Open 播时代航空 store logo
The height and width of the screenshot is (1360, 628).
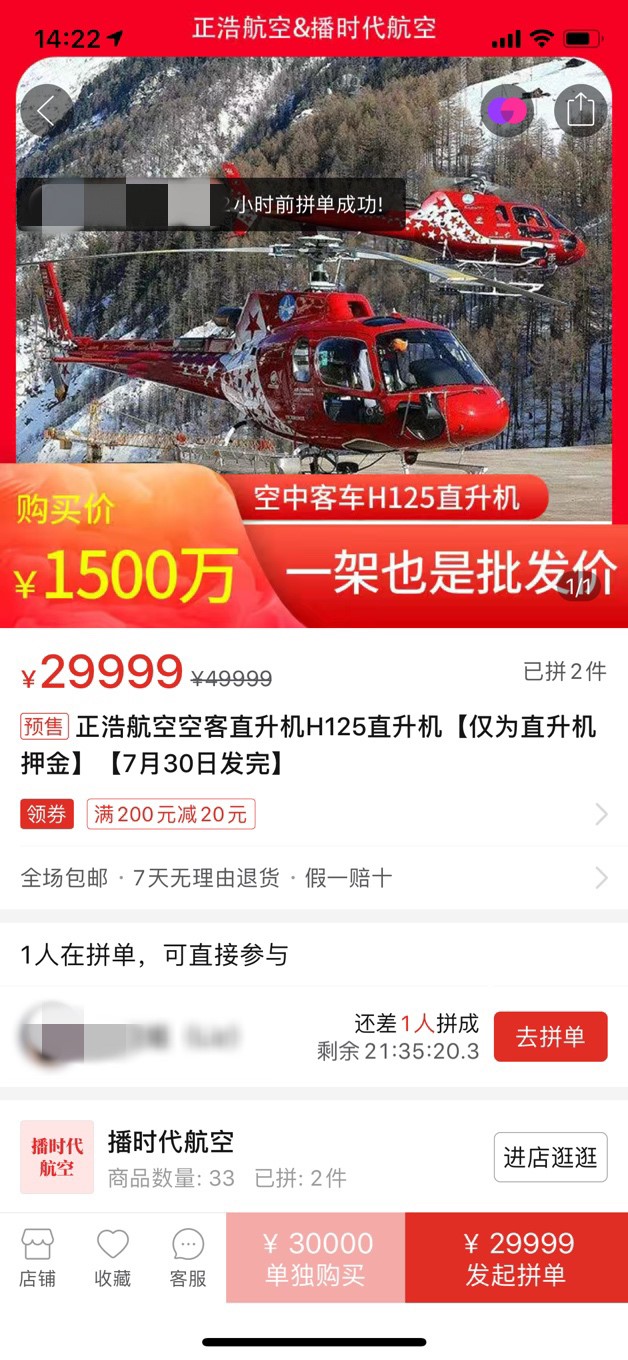(57, 1157)
